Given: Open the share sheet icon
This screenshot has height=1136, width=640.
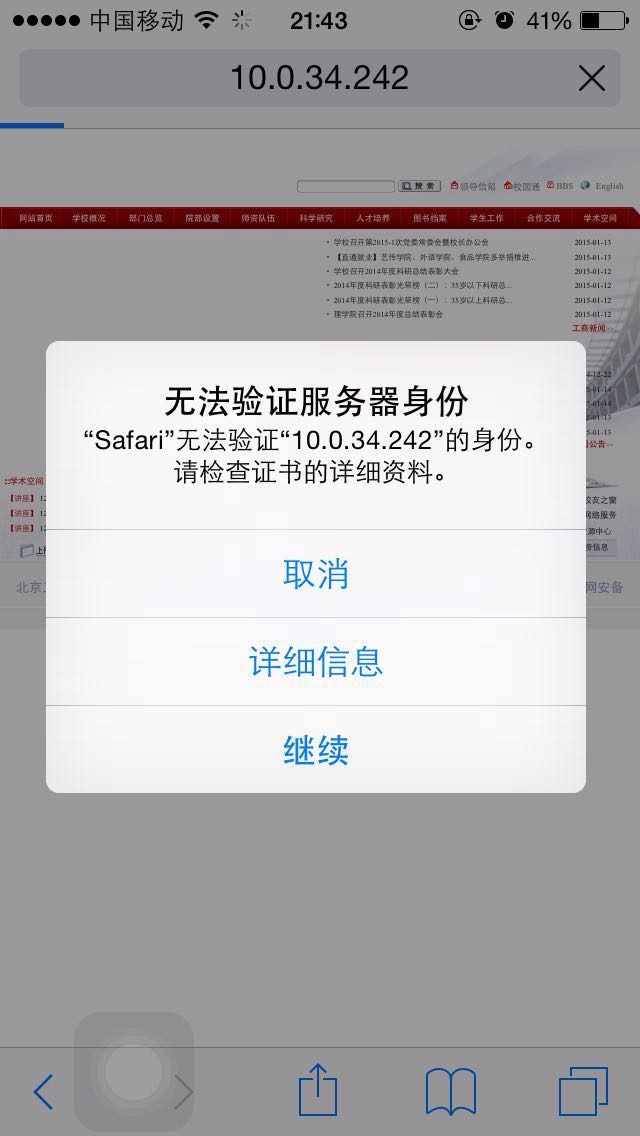Looking at the screenshot, I should (316, 1090).
